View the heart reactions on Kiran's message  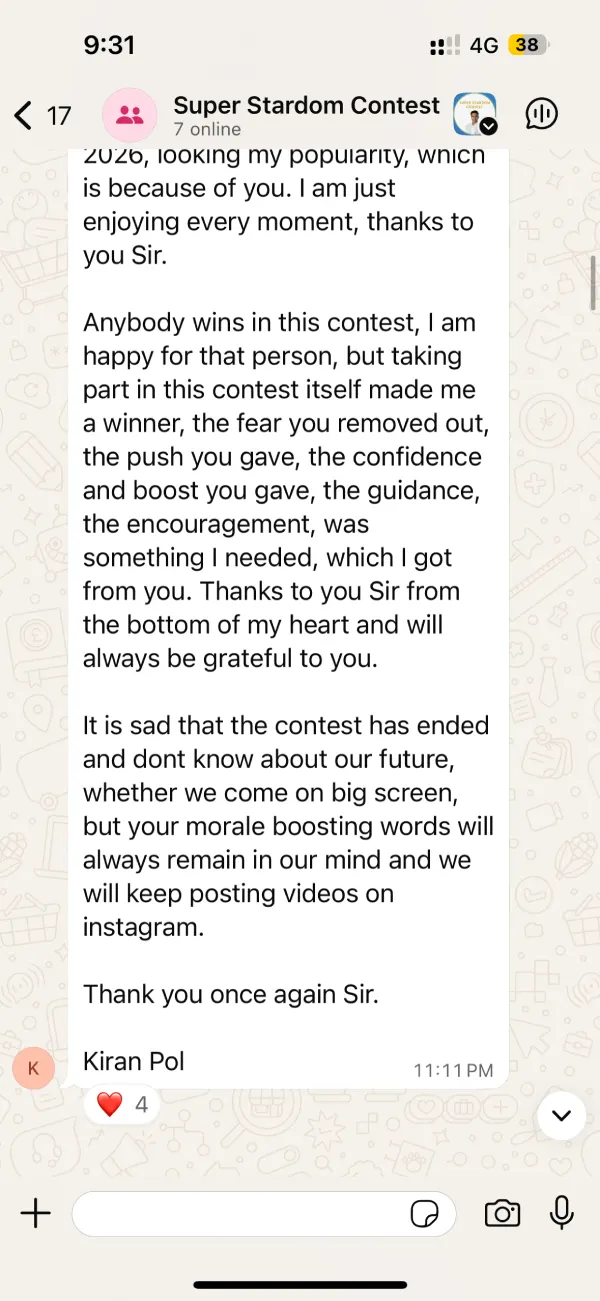(x=121, y=1104)
